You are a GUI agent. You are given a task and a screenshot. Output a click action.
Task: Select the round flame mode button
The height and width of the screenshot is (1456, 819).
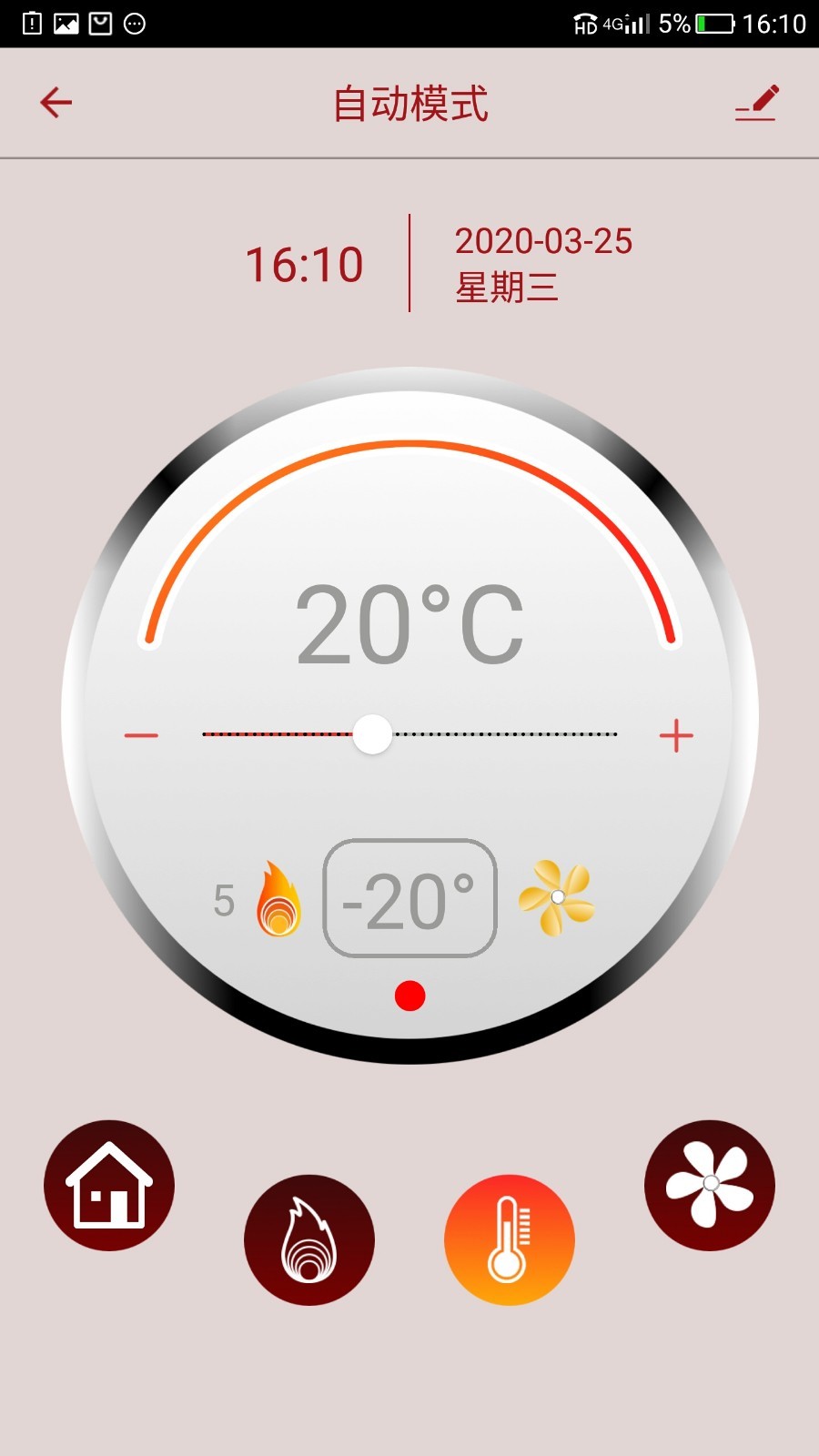(x=309, y=1239)
